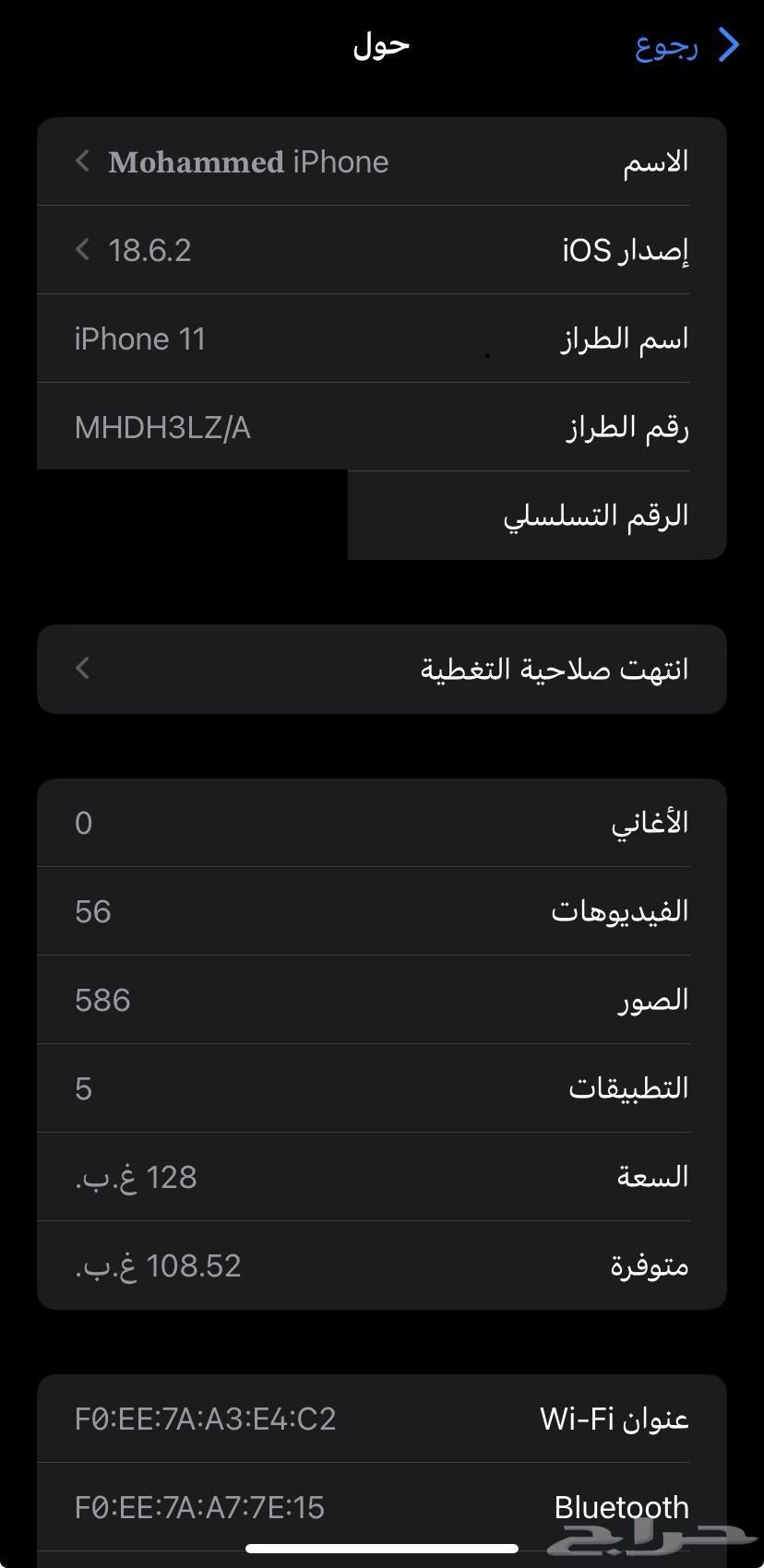Select the التطبيقات apps count row
This screenshot has height=1568, width=764.
click(369, 1087)
